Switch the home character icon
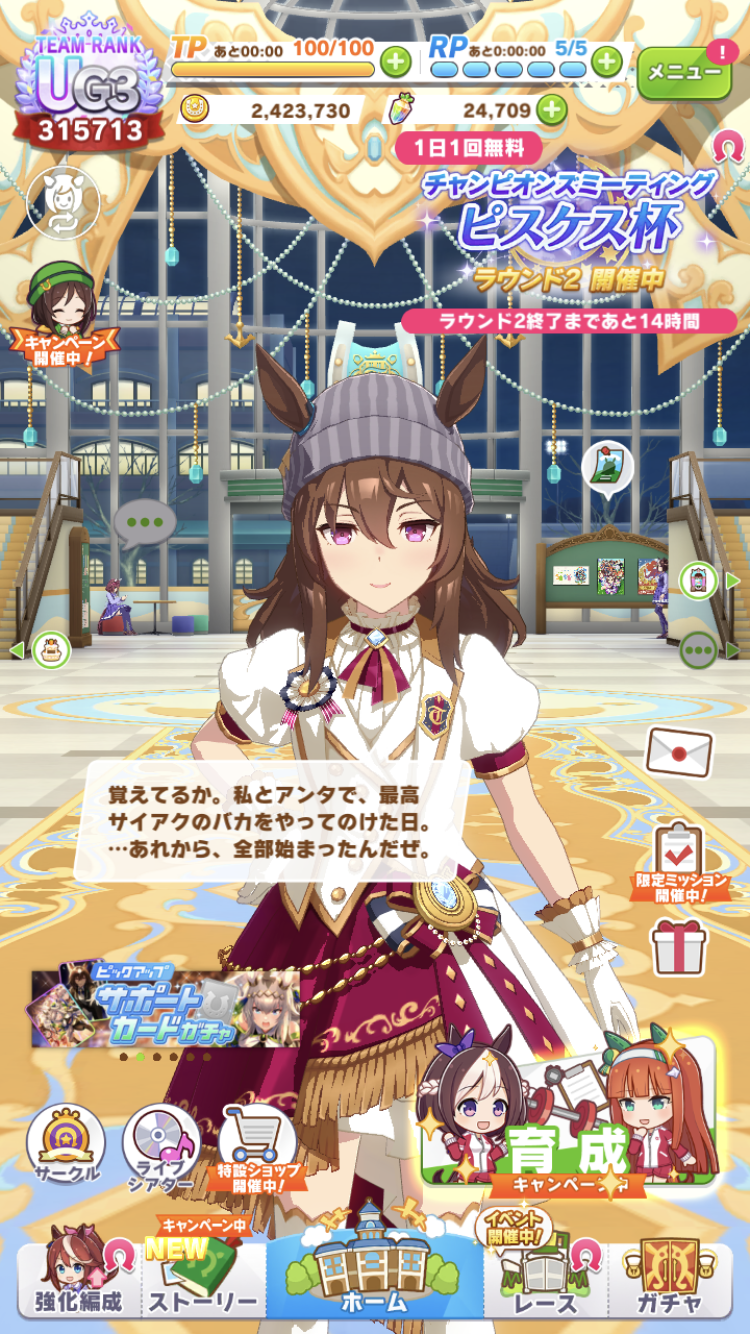This screenshot has height=1334, width=750. (x=62, y=202)
